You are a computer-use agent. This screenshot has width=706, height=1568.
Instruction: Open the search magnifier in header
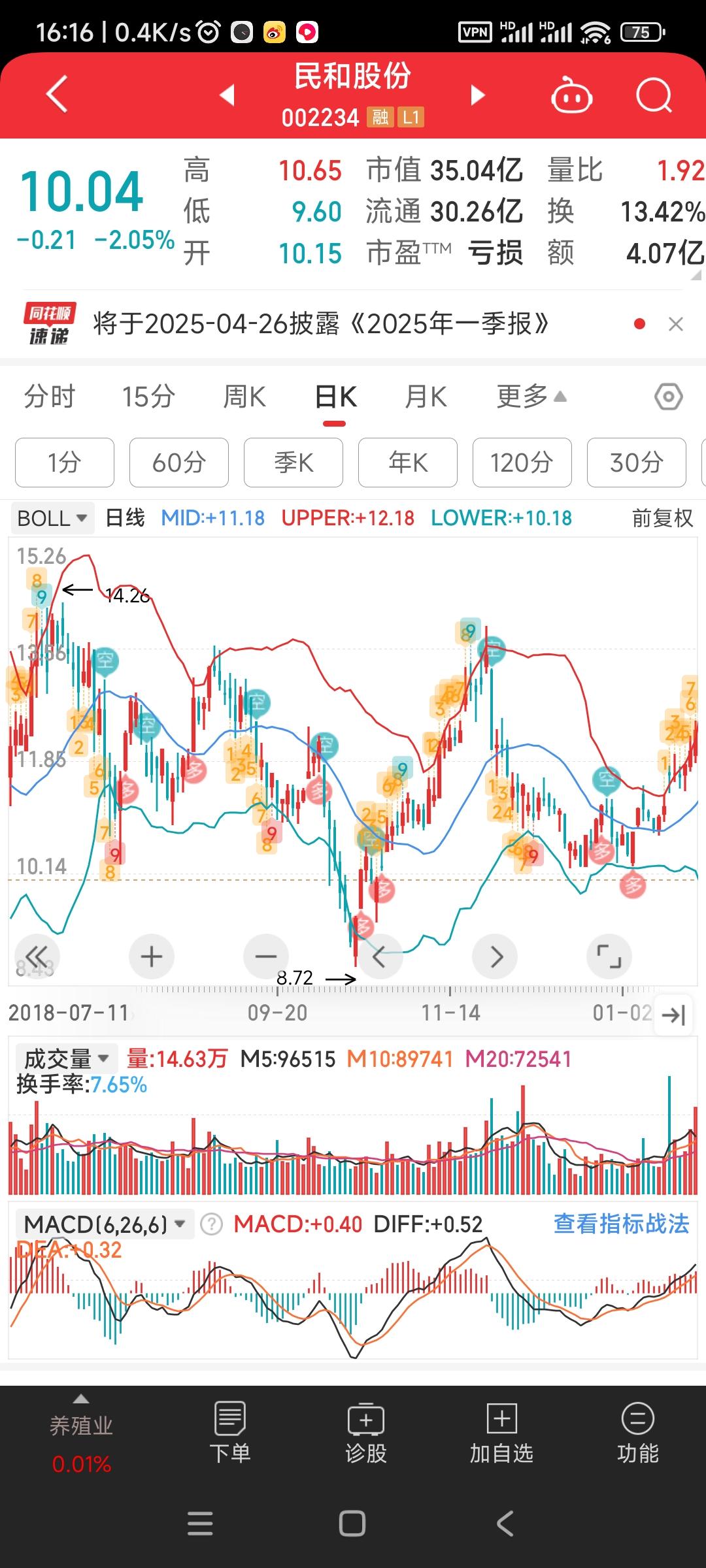[x=653, y=96]
